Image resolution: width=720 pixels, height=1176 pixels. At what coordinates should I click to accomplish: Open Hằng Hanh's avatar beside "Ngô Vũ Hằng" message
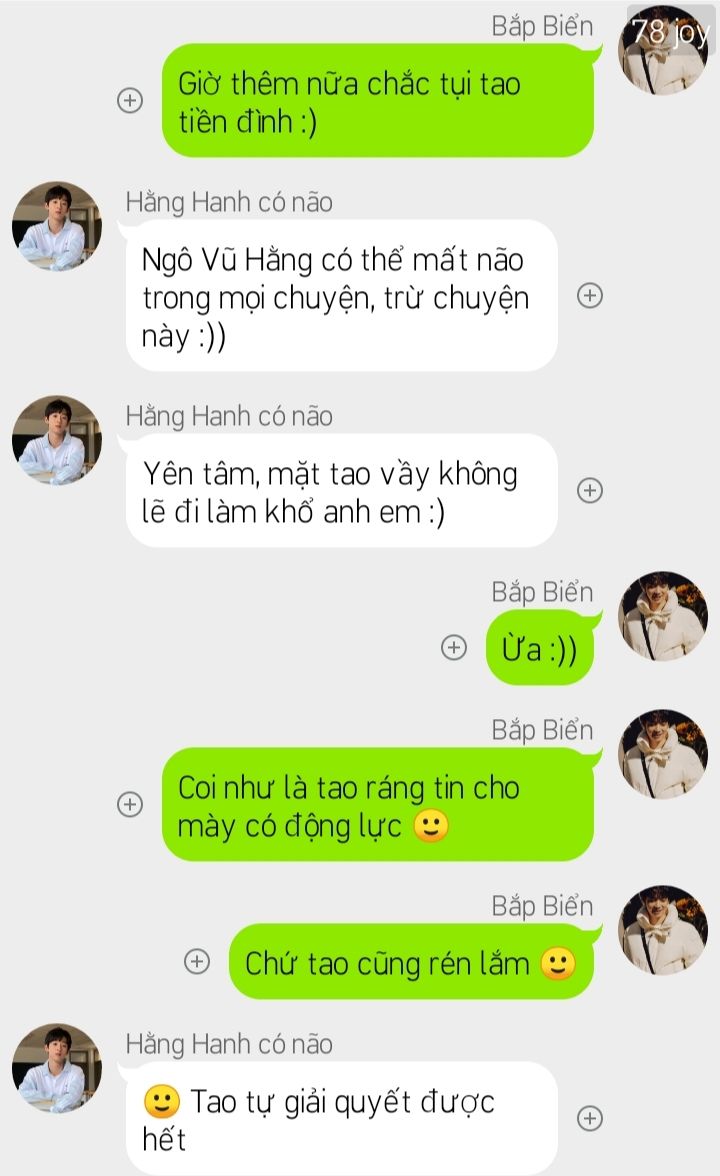pyautogui.click(x=57, y=226)
